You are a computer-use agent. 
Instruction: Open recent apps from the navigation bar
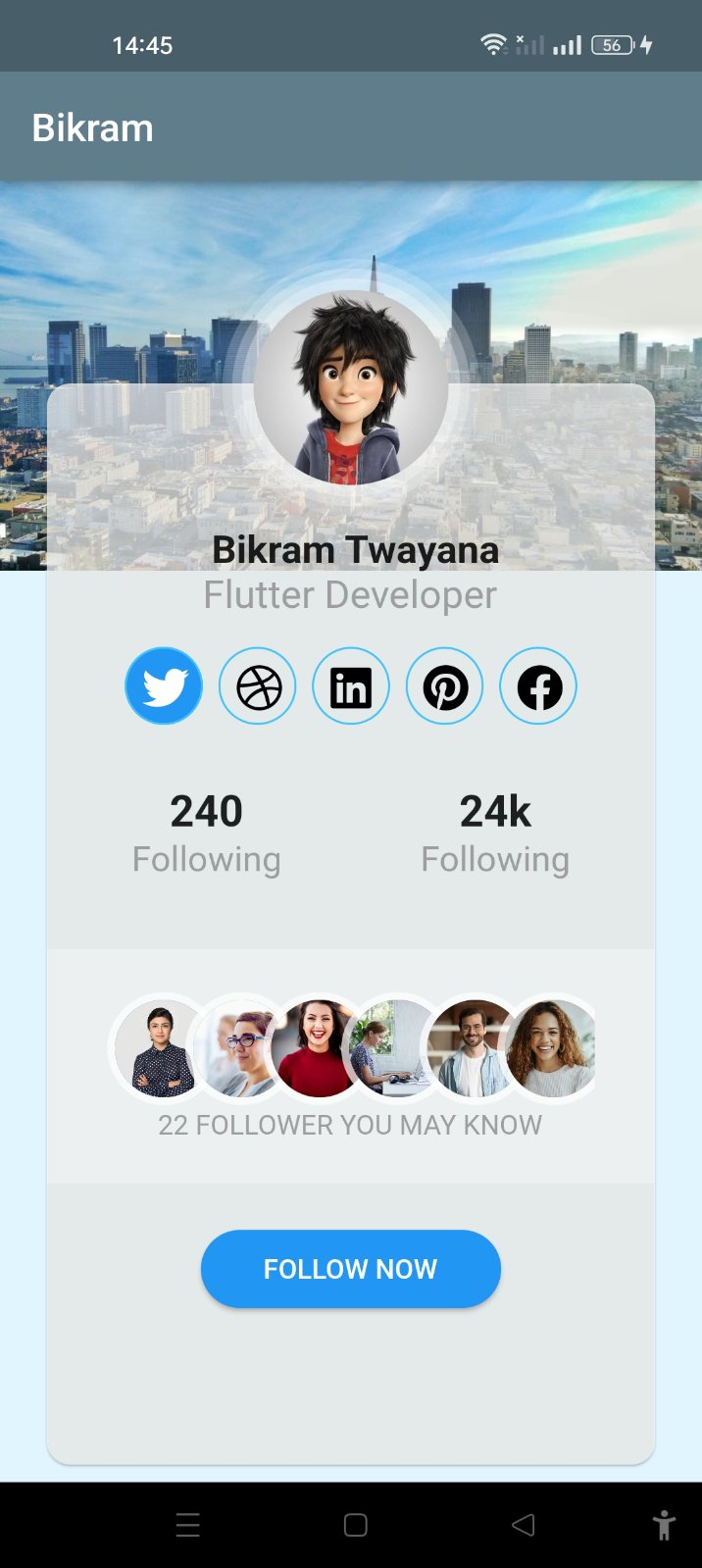click(188, 1524)
